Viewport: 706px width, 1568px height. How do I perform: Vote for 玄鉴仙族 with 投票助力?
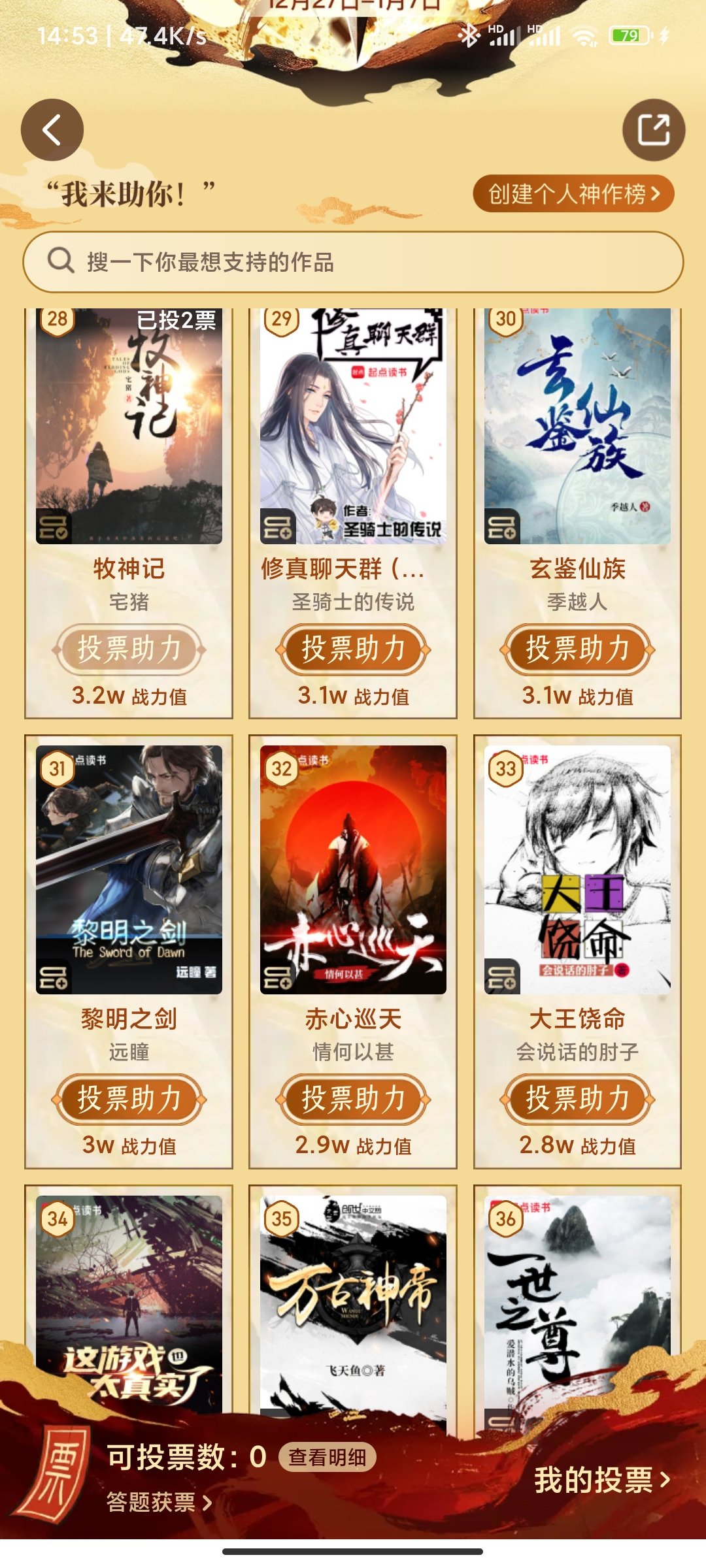pos(577,649)
